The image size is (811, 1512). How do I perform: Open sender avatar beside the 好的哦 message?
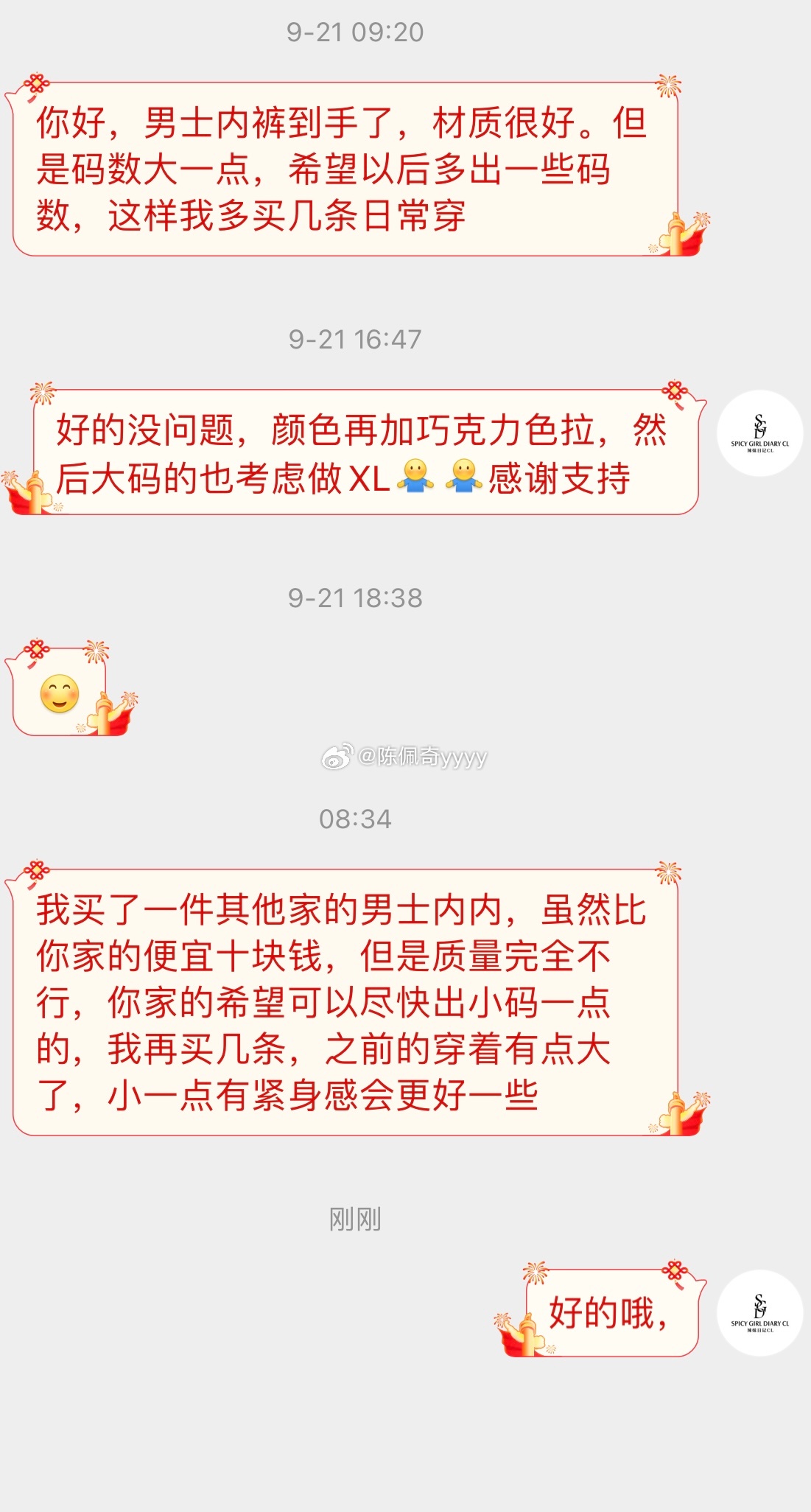click(x=759, y=1313)
